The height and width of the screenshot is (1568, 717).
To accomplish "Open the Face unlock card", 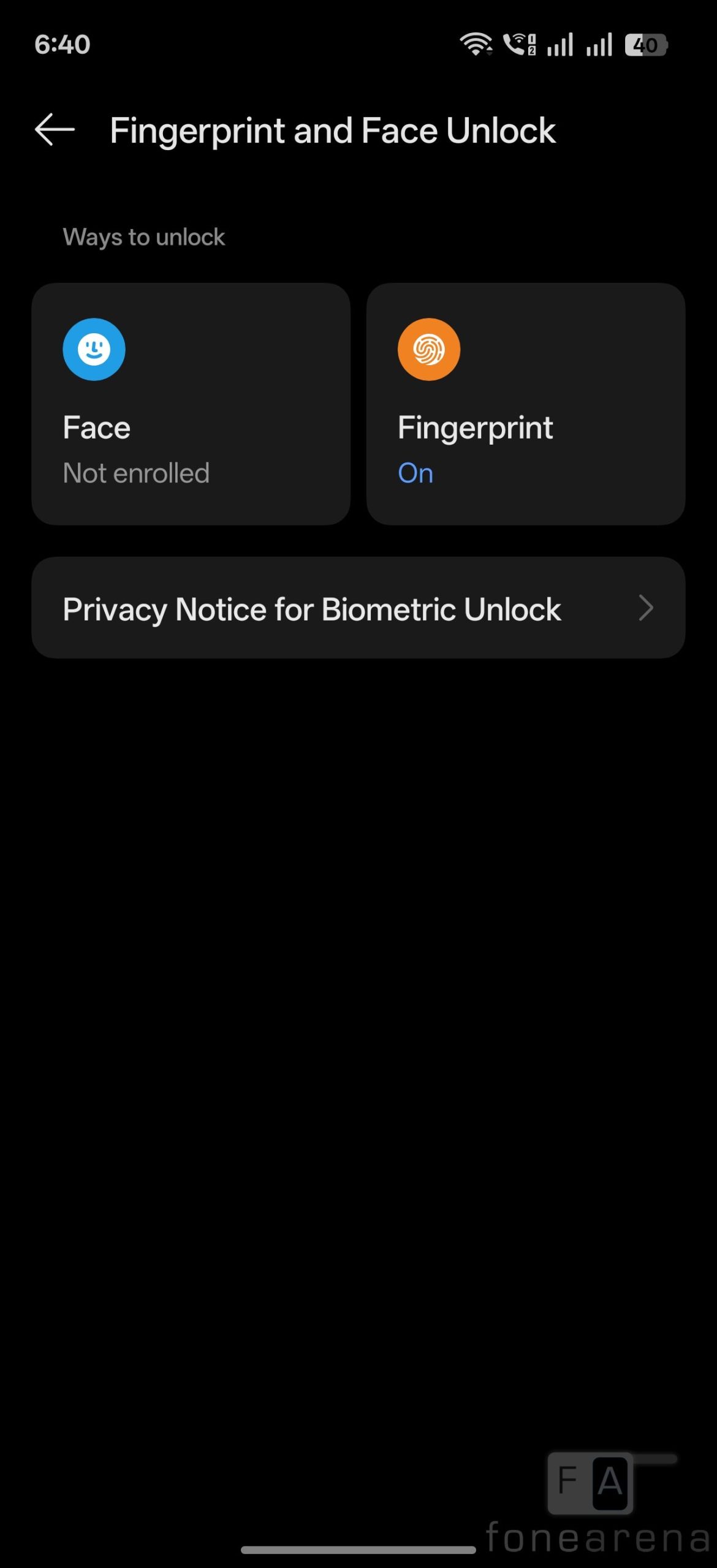I will (x=191, y=404).
